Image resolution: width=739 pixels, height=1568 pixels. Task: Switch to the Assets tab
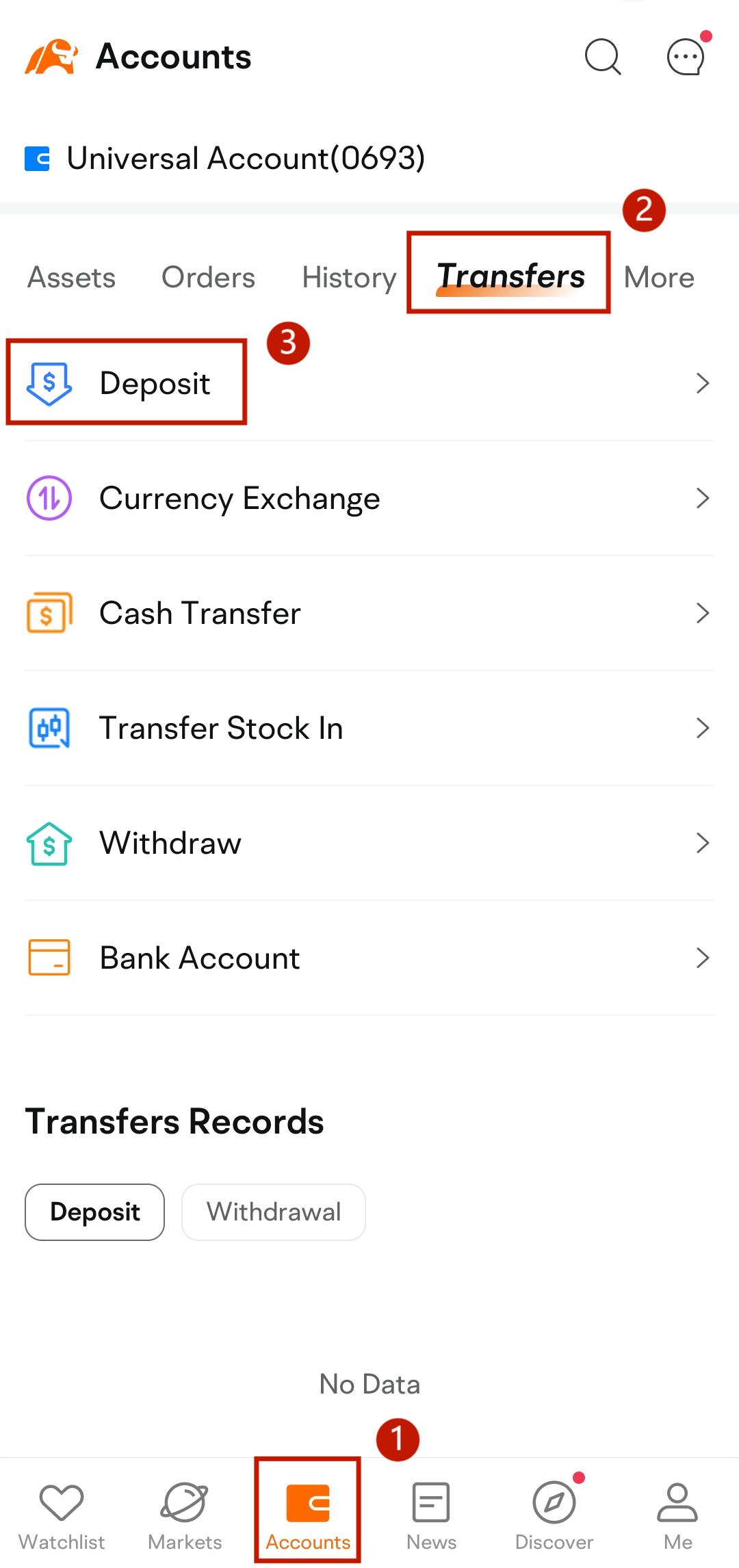pos(71,278)
